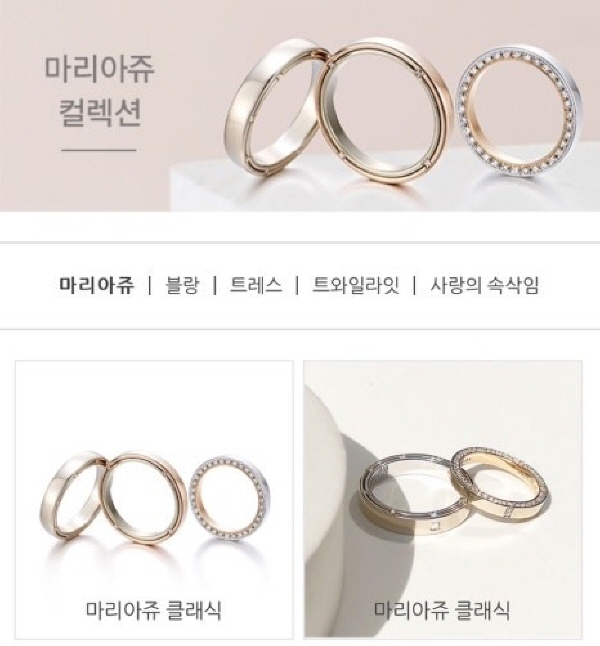600x646 pixels.
Task: Open the 마리아쥬 클래식 card showing three rings
Action: (154, 499)
